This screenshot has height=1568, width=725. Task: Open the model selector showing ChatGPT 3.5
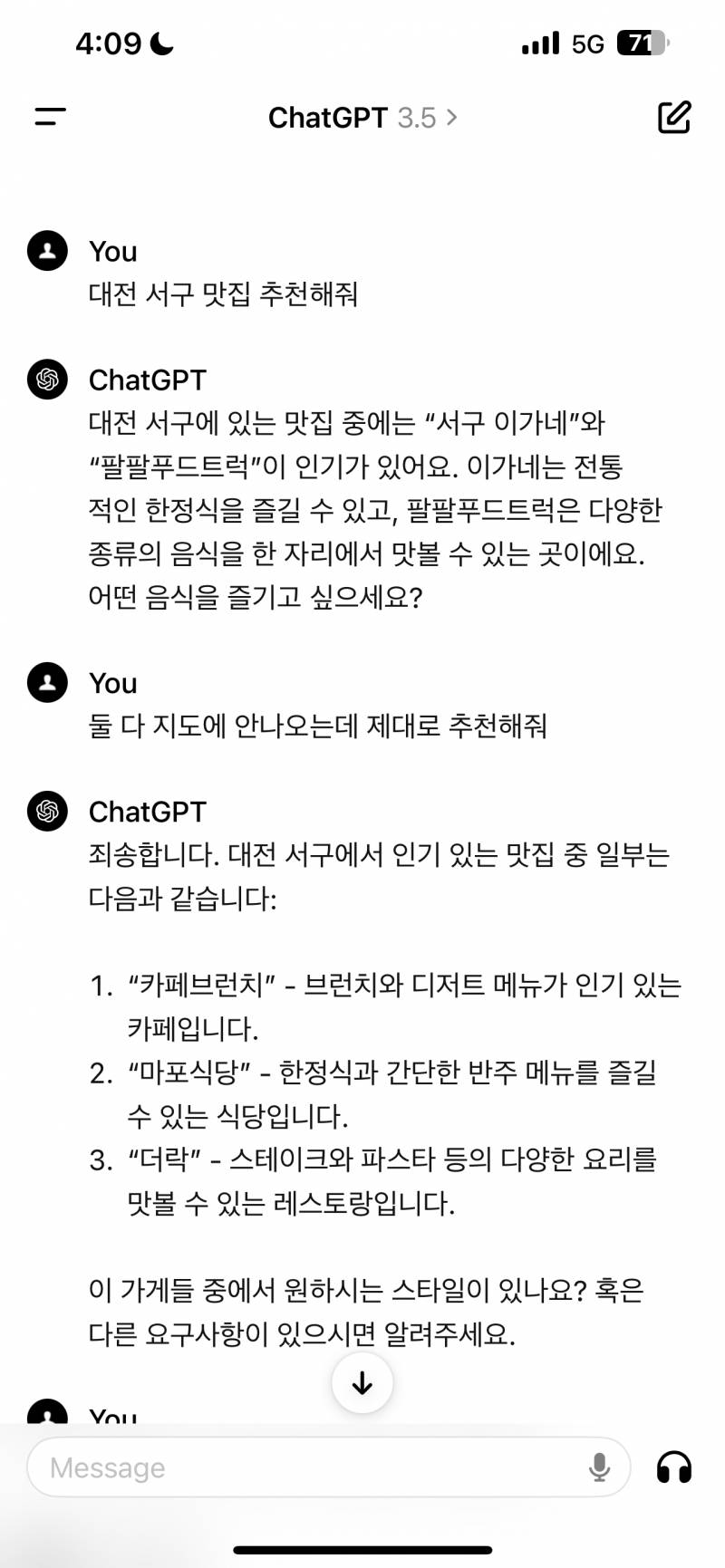click(362, 117)
